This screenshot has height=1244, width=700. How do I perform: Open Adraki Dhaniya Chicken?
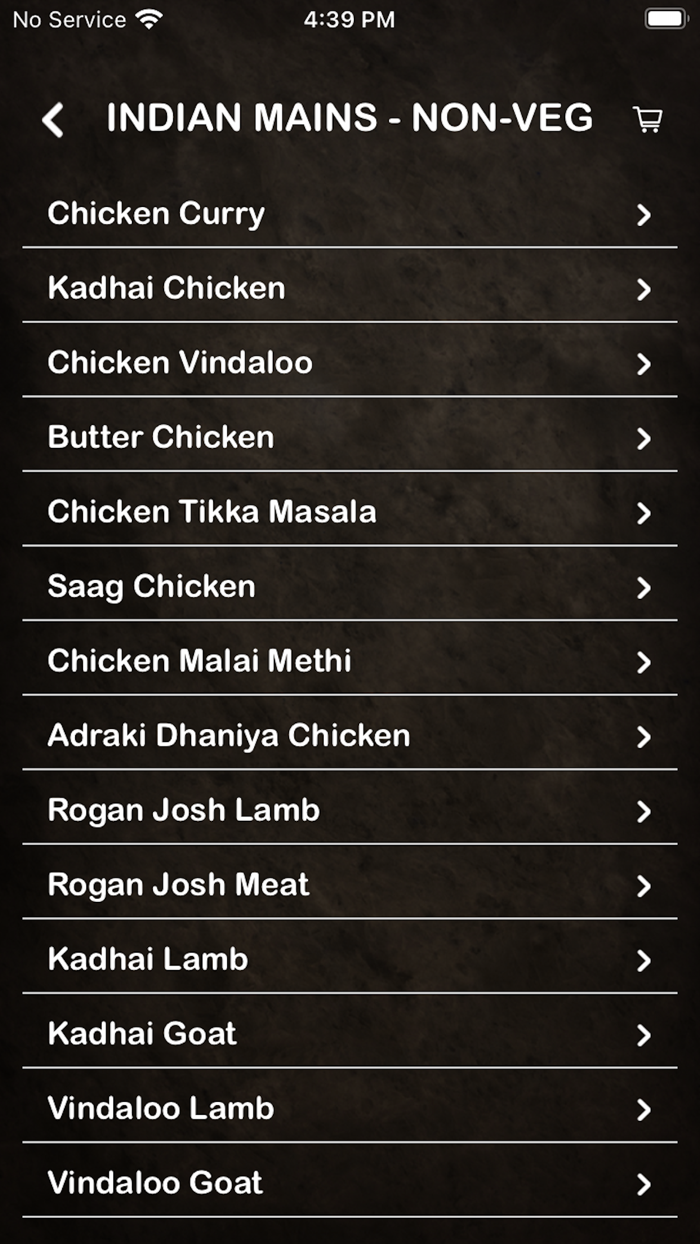tap(349, 736)
